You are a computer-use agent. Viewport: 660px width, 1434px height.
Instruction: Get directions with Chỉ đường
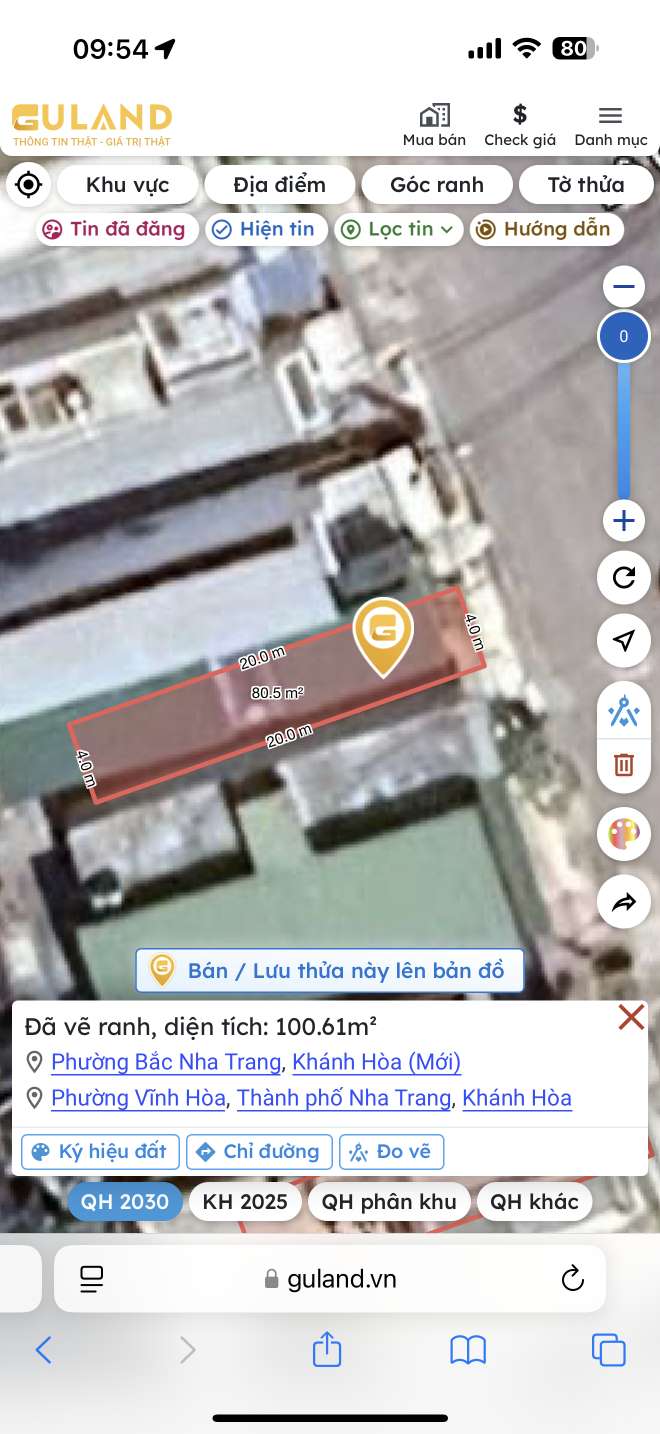tap(258, 1152)
